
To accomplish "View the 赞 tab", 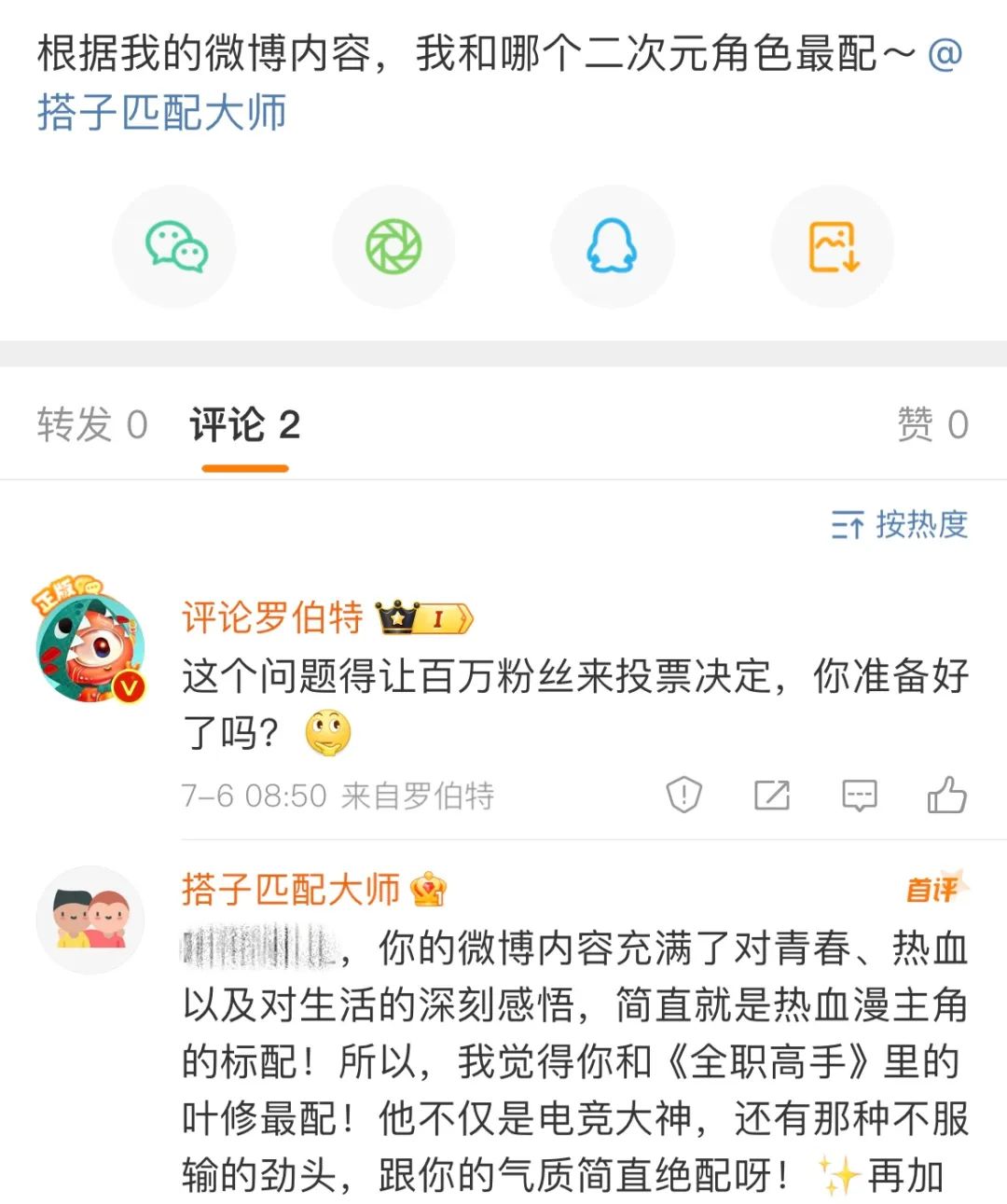I will tap(931, 424).
